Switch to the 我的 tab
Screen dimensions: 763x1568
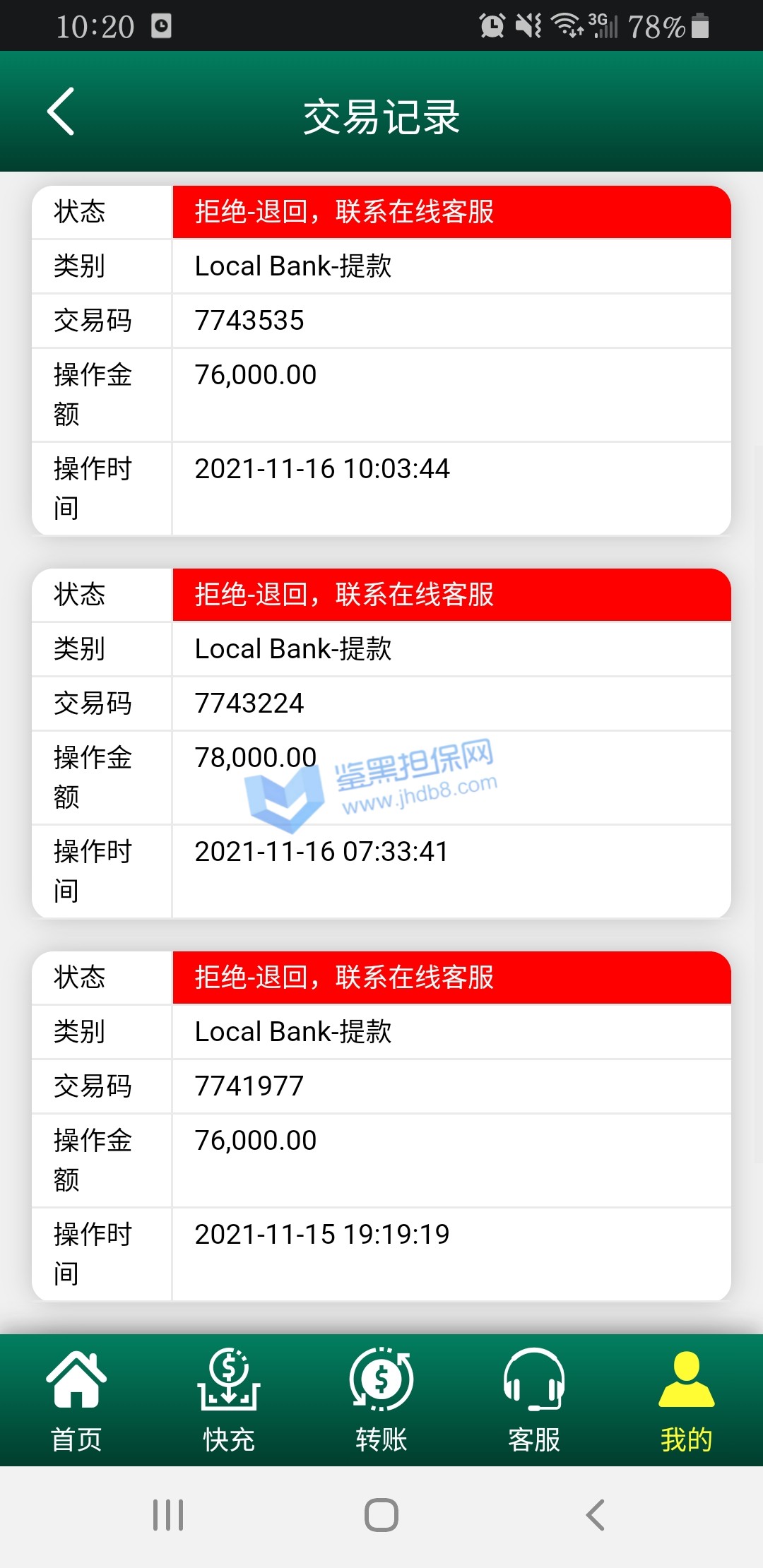tap(686, 1400)
